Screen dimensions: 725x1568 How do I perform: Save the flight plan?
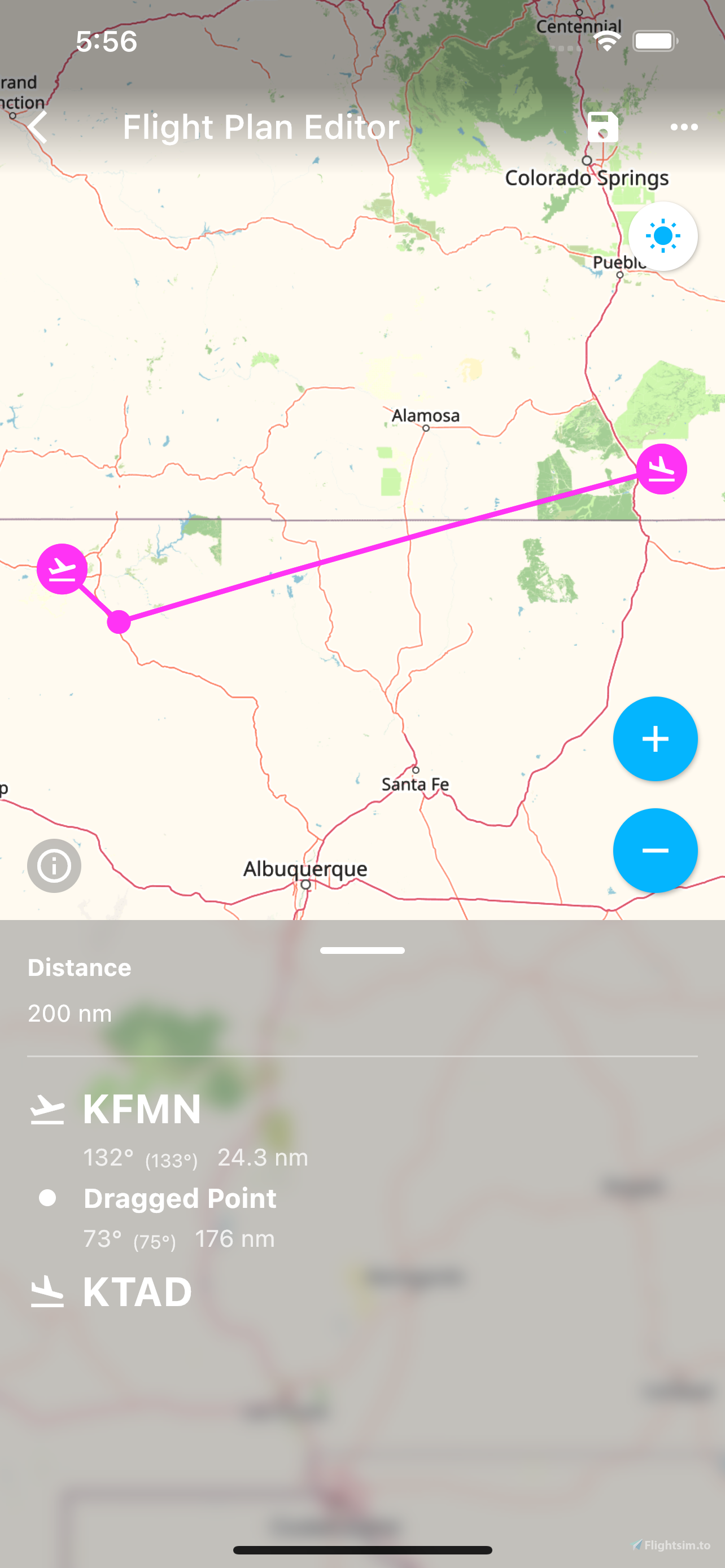pyautogui.click(x=602, y=126)
